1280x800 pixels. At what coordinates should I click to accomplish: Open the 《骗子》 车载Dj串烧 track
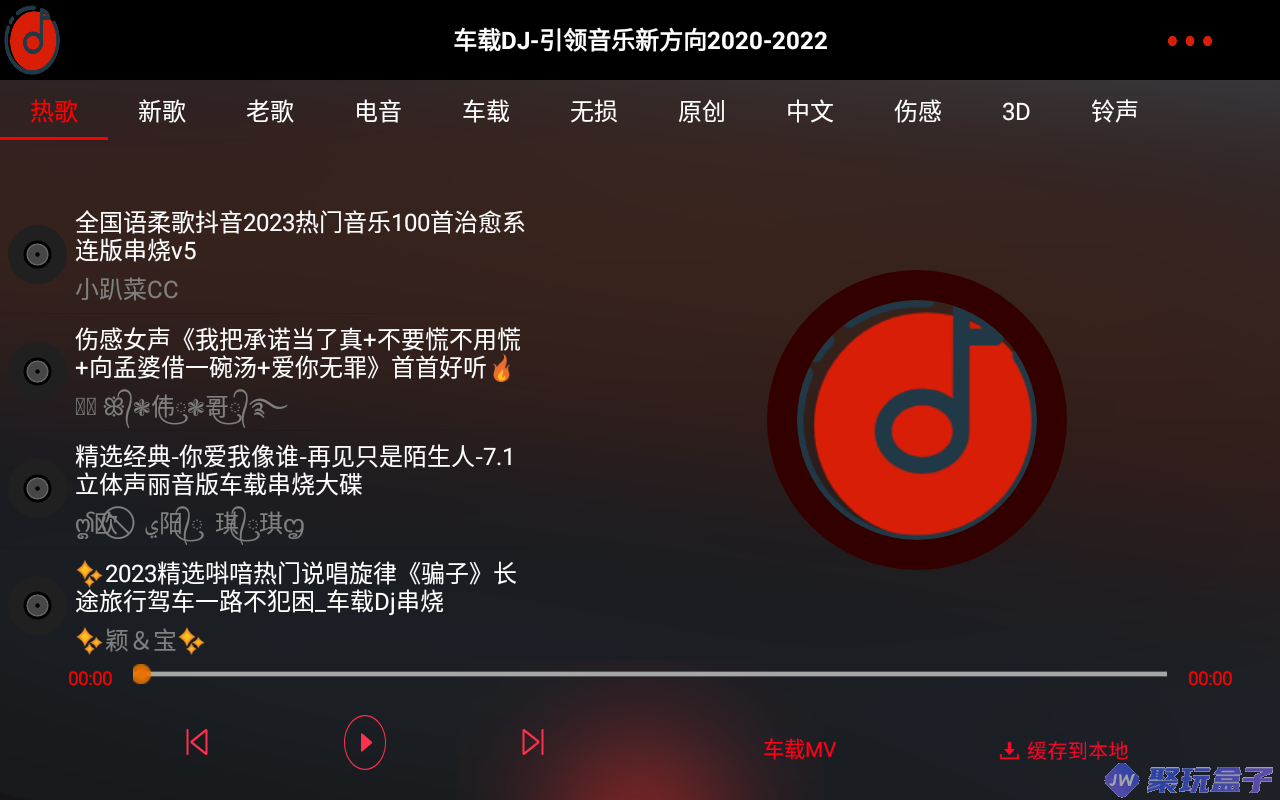click(x=296, y=588)
